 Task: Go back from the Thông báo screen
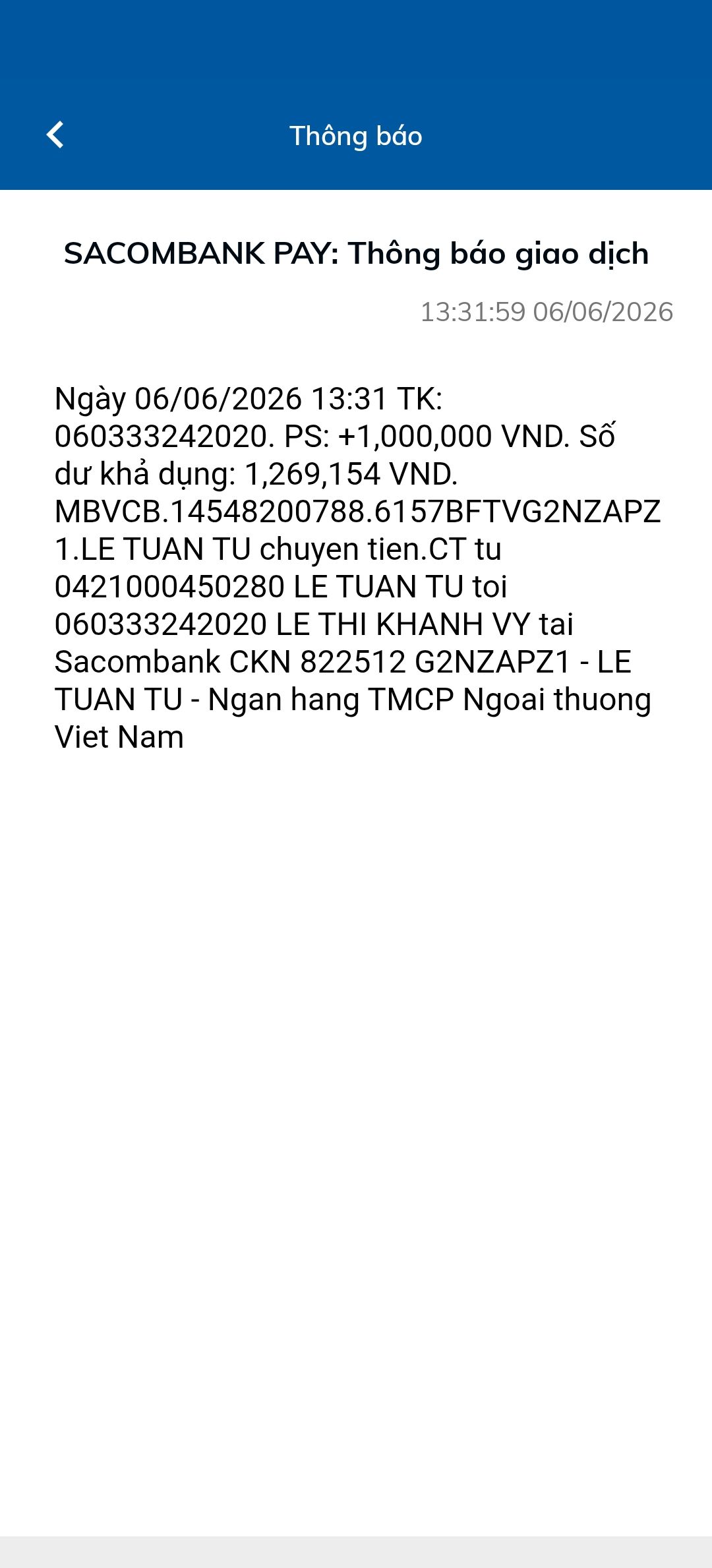pyautogui.click(x=55, y=135)
